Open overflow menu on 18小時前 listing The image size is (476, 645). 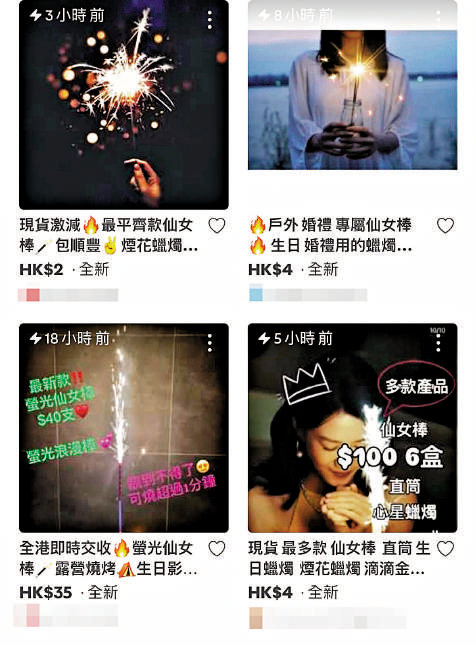[210, 343]
